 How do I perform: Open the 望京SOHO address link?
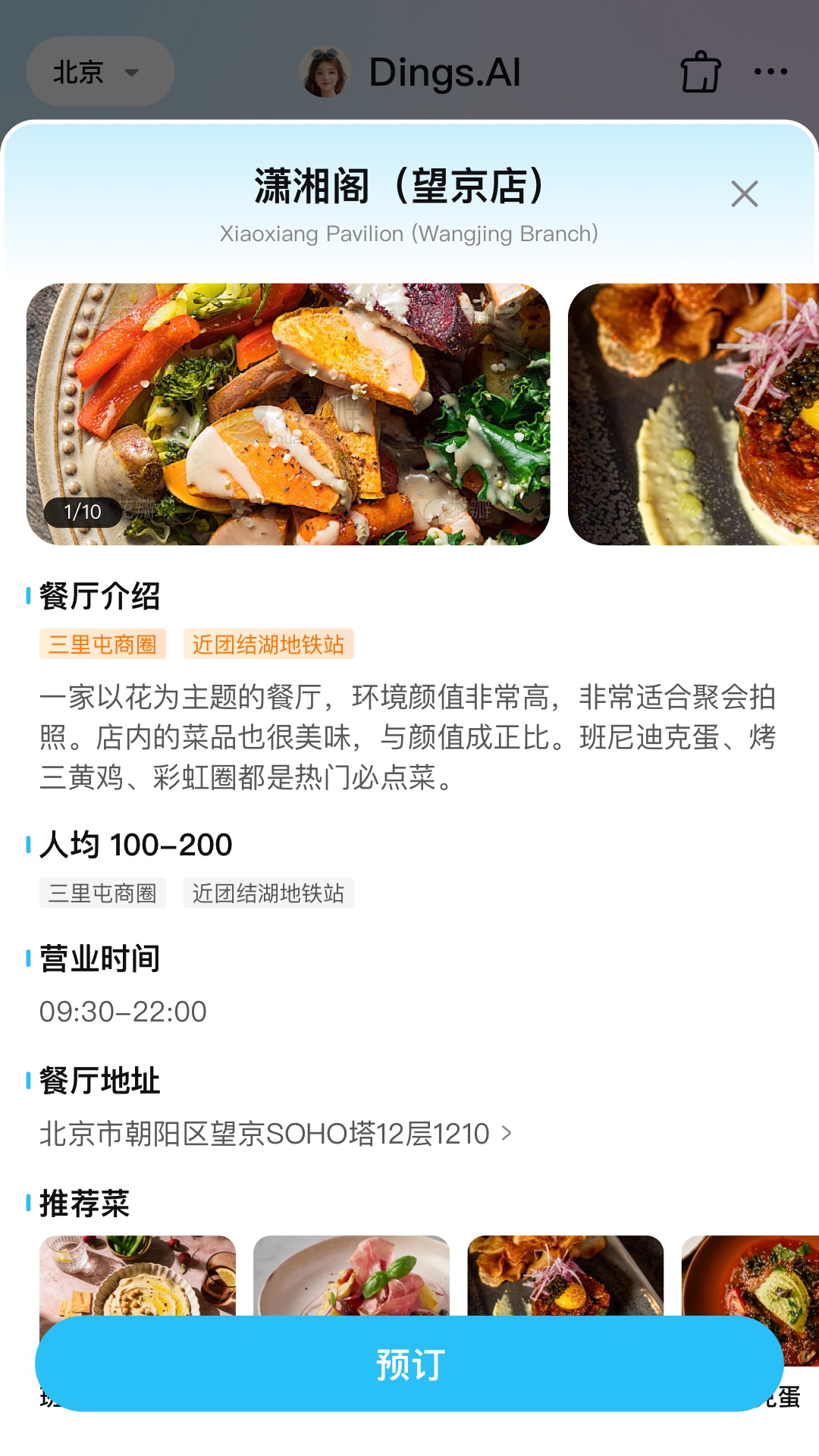tap(265, 1133)
